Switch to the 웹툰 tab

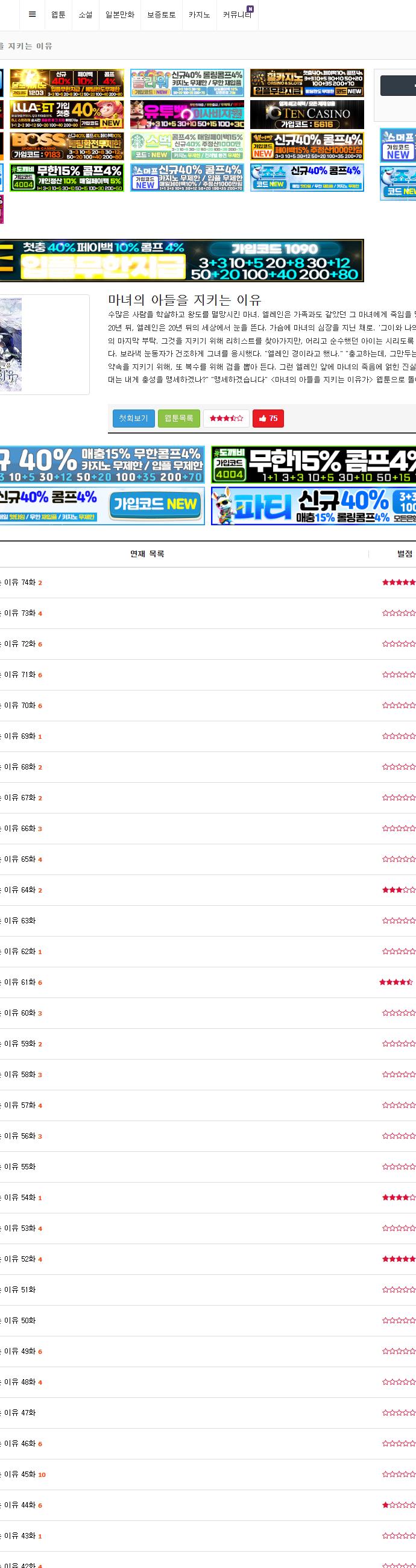click(58, 14)
